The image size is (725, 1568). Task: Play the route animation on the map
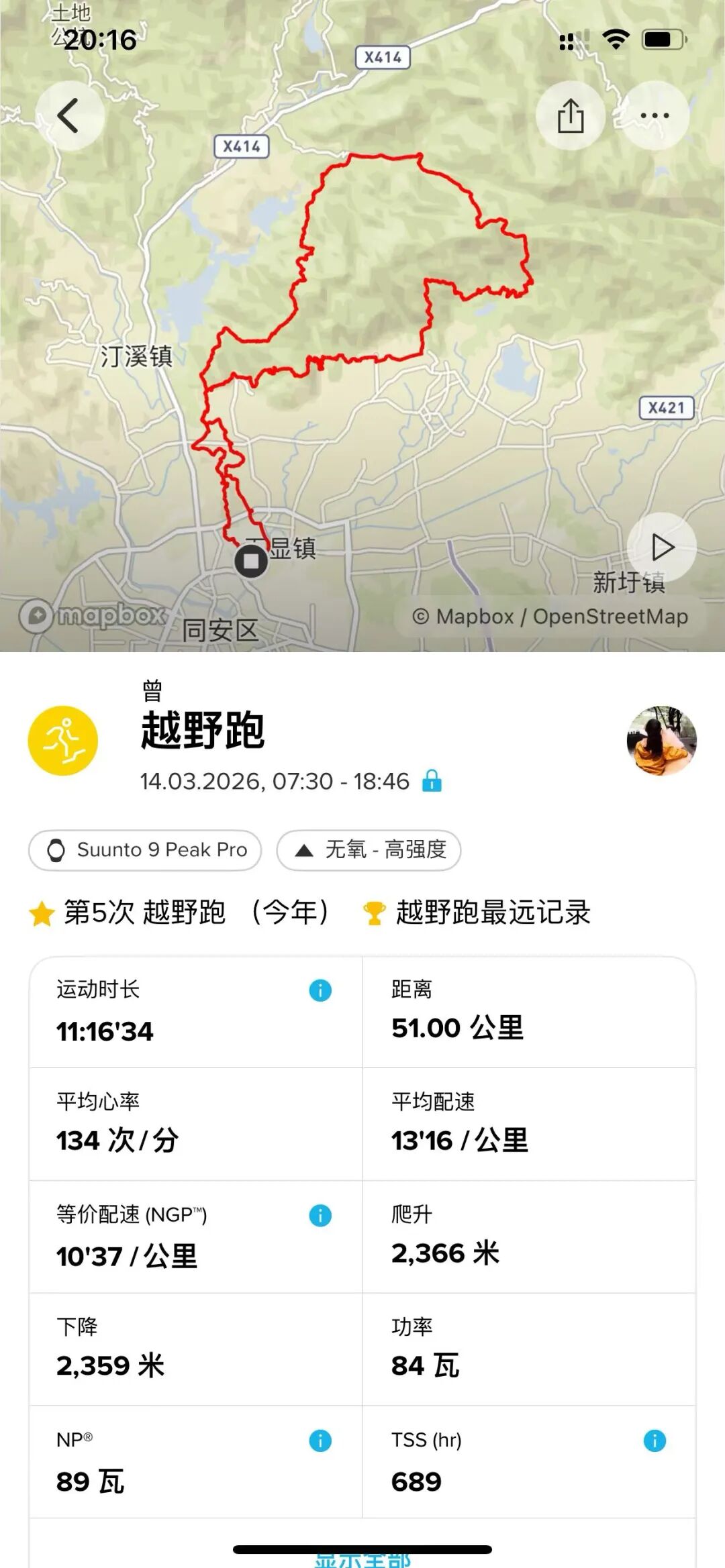(x=662, y=547)
